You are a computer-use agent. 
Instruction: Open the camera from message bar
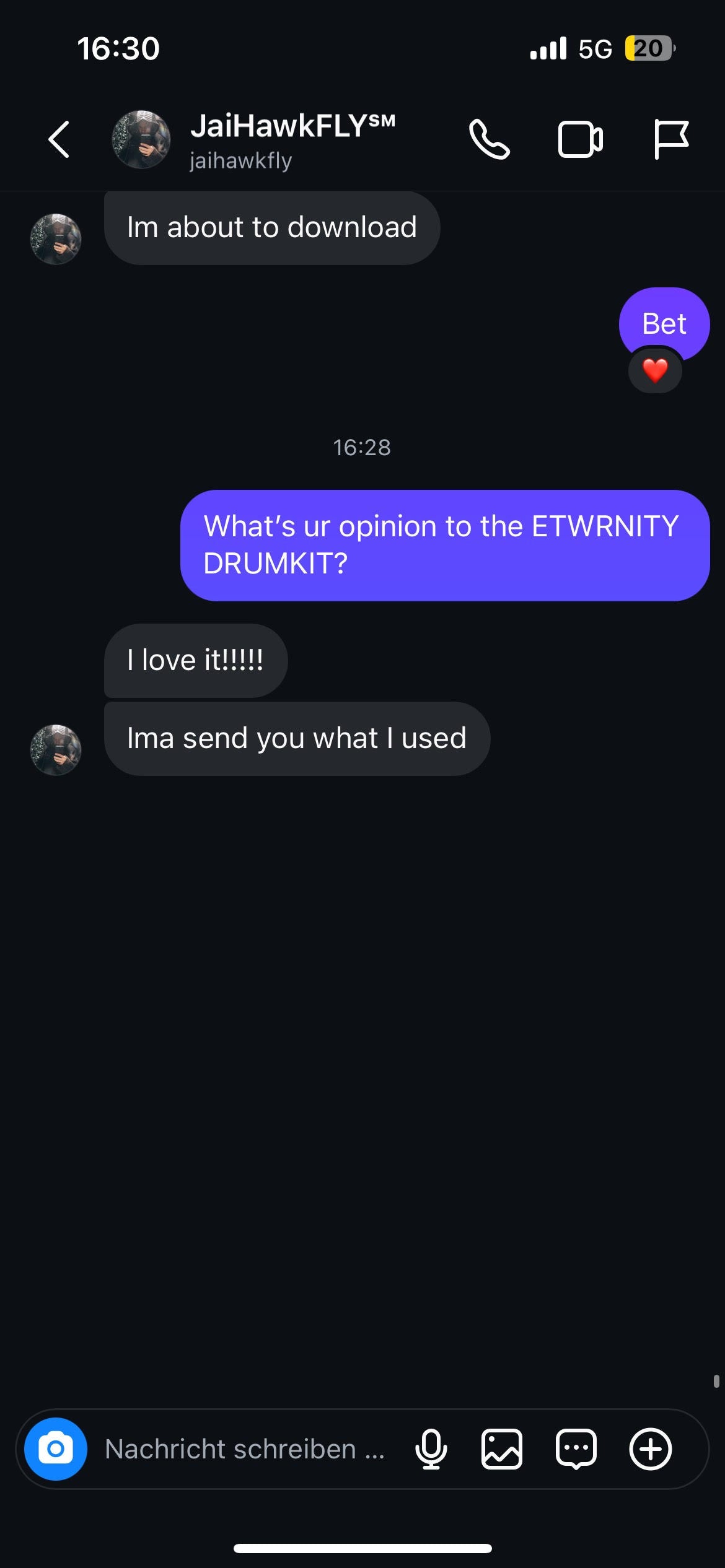coord(56,1449)
